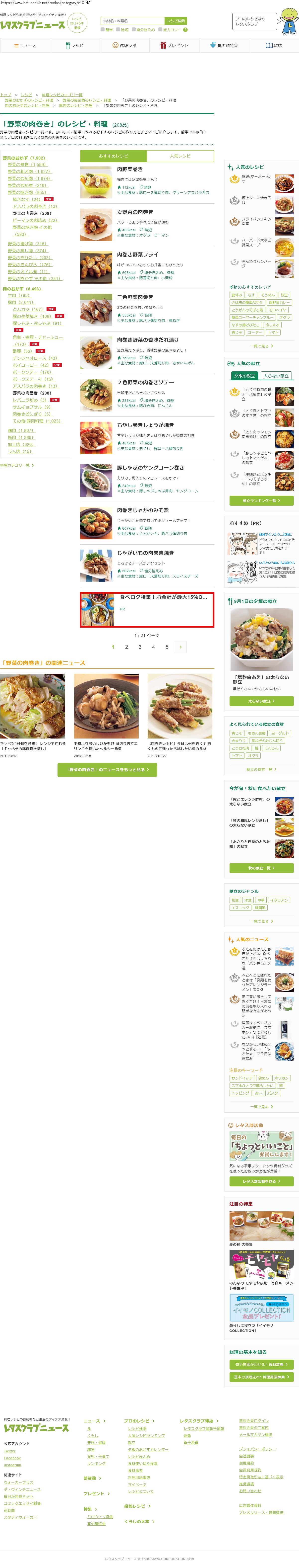Open the プレゼント menu item
The image size is (299, 1568).
pos(174,46)
